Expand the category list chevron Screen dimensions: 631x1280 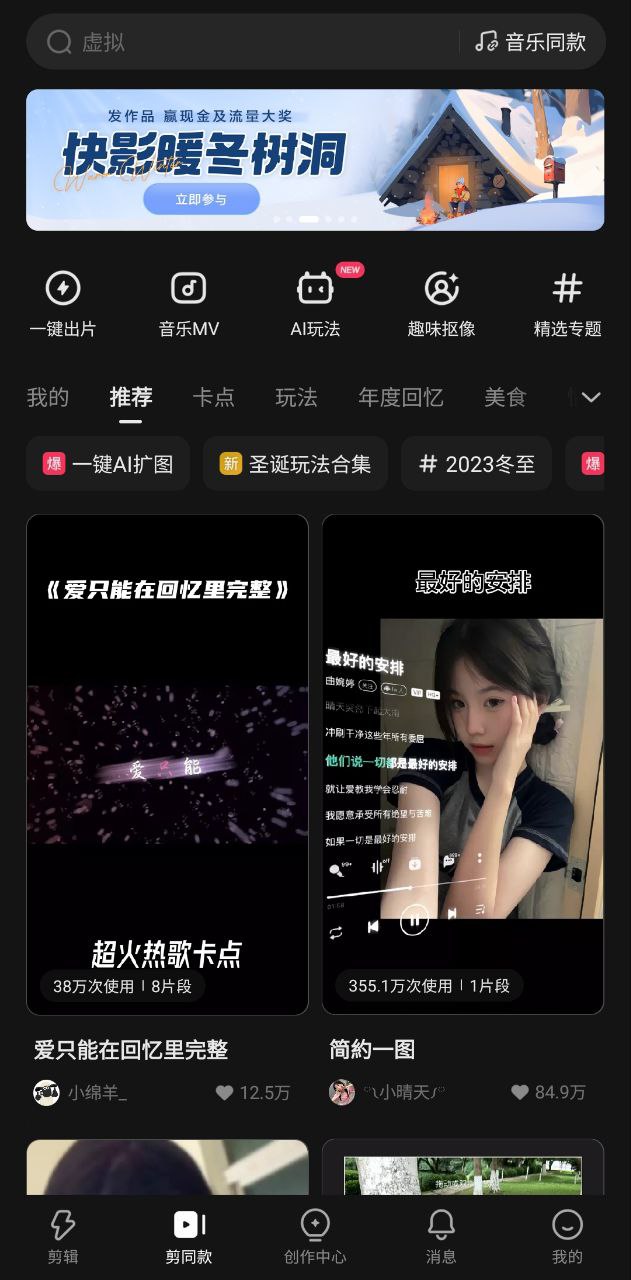click(x=591, y=397)
